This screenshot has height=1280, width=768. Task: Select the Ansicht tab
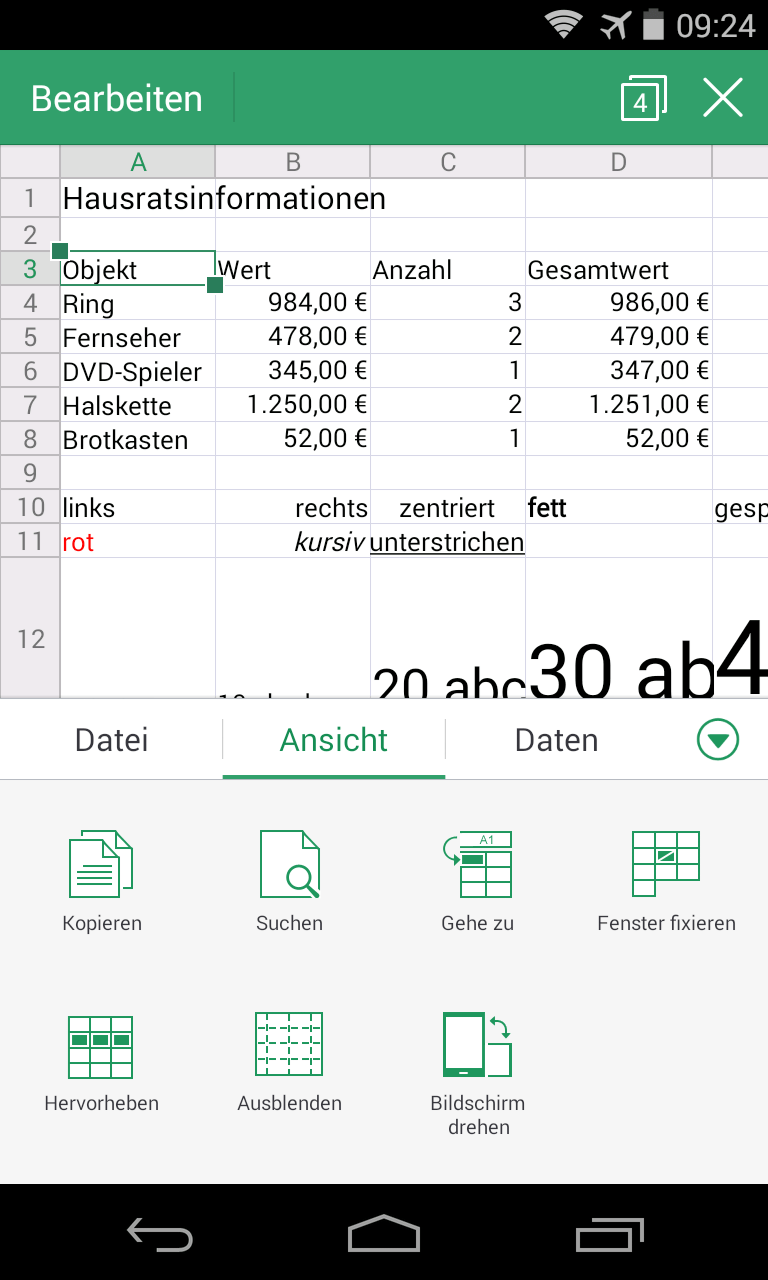tap(334, 740)
